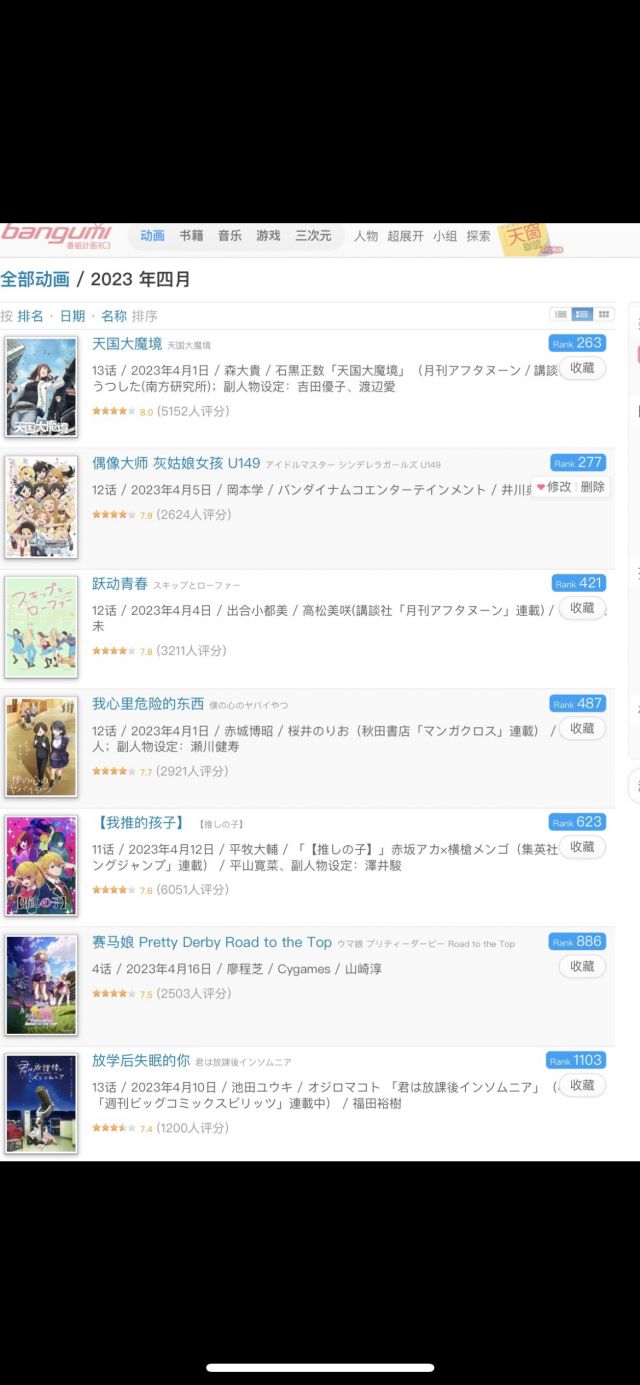Screen dimensions: 640x1385
Task: Open 三次元 in the navigation bar
Action: click(x=313, y=236)
